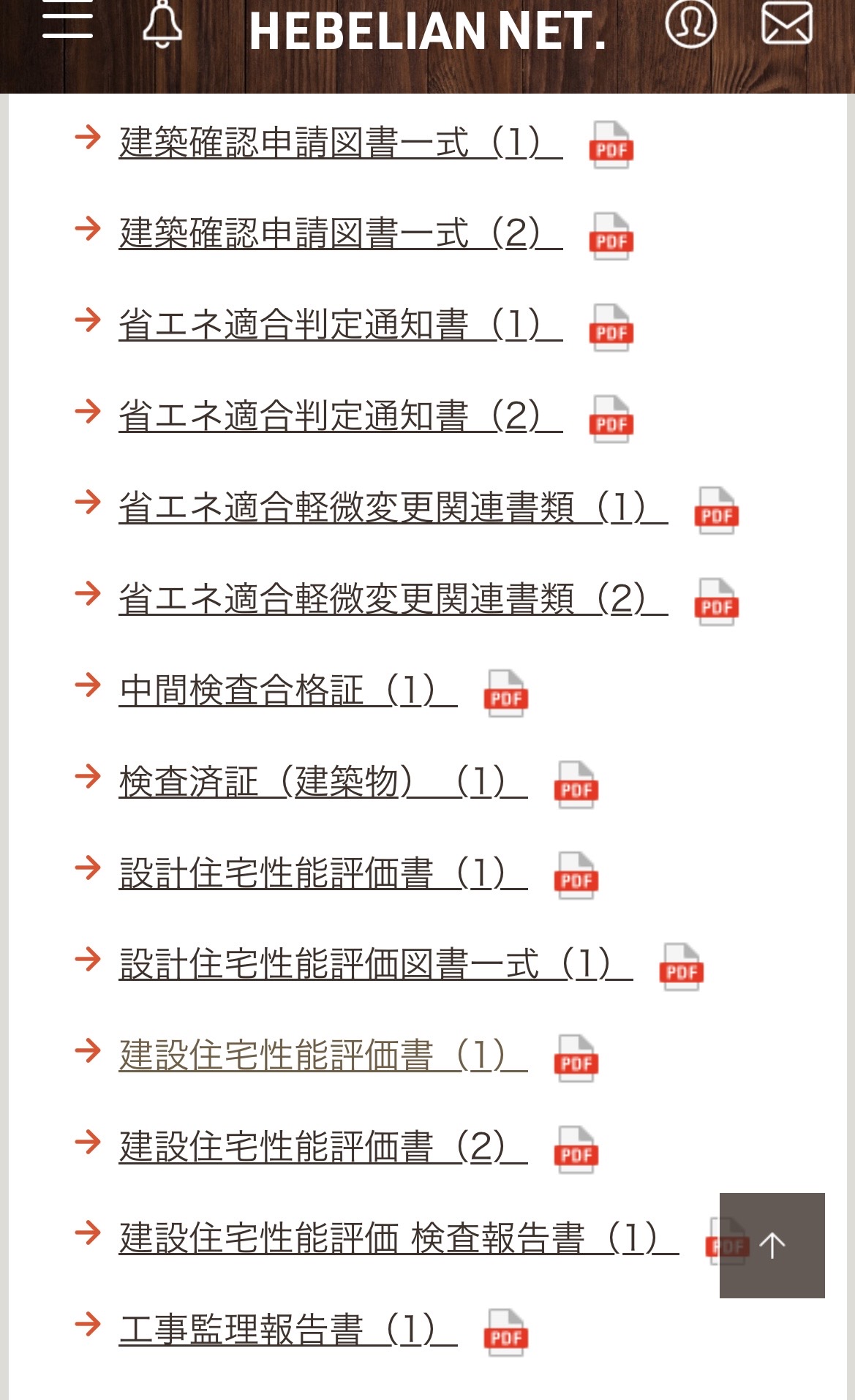Open 設計住宅性能評価図書一式（1）

[x=376, y=964]
